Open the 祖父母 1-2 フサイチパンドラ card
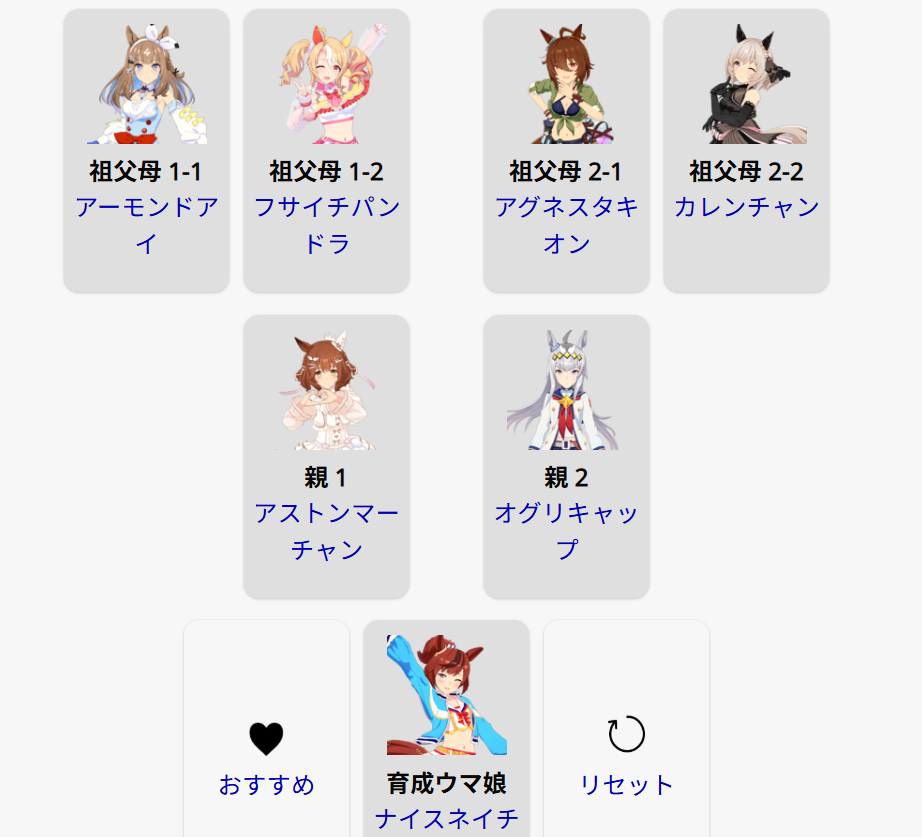 (x=326, y=150)
